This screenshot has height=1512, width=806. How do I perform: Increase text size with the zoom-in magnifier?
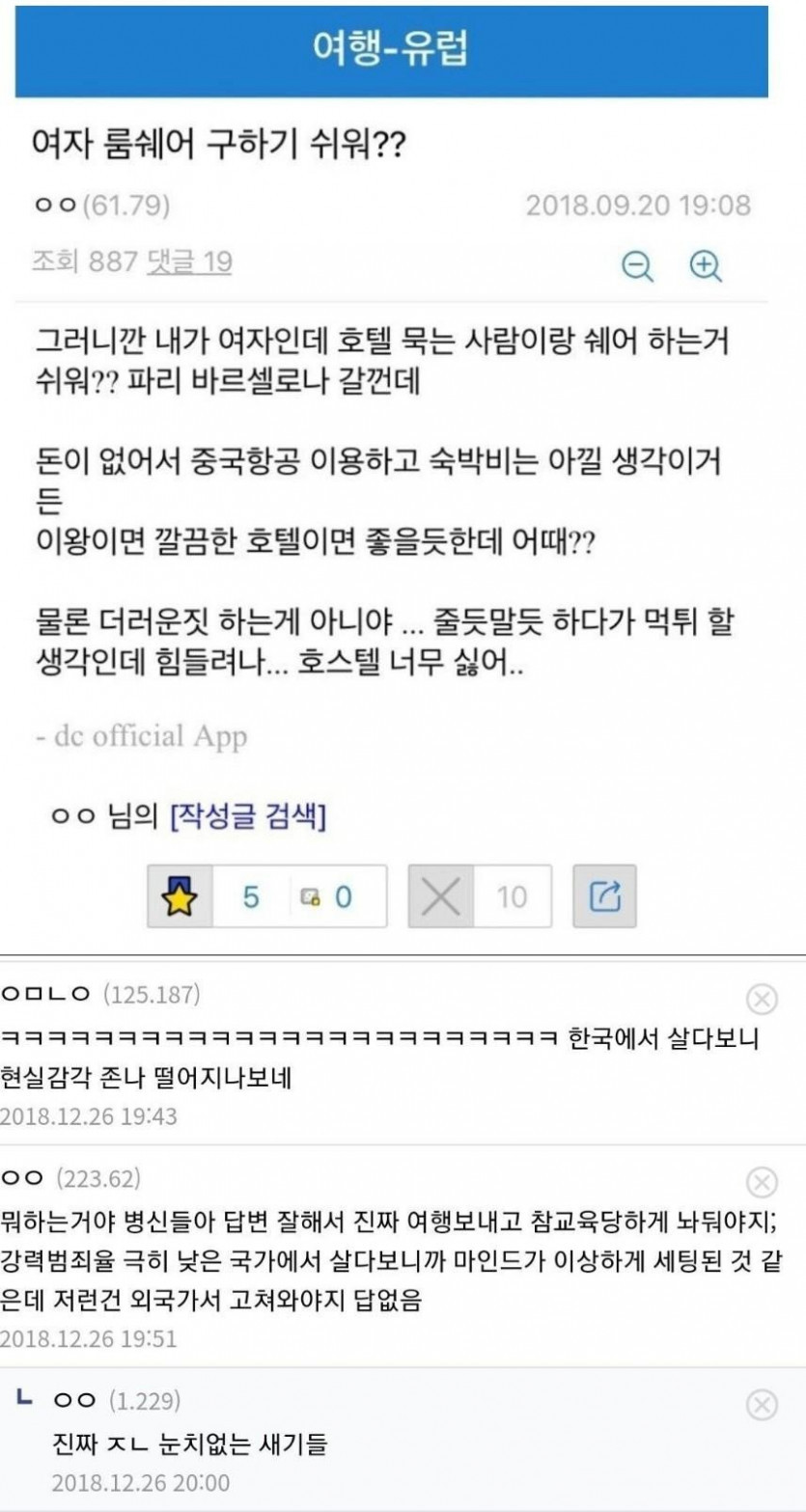tap(706, 266)
